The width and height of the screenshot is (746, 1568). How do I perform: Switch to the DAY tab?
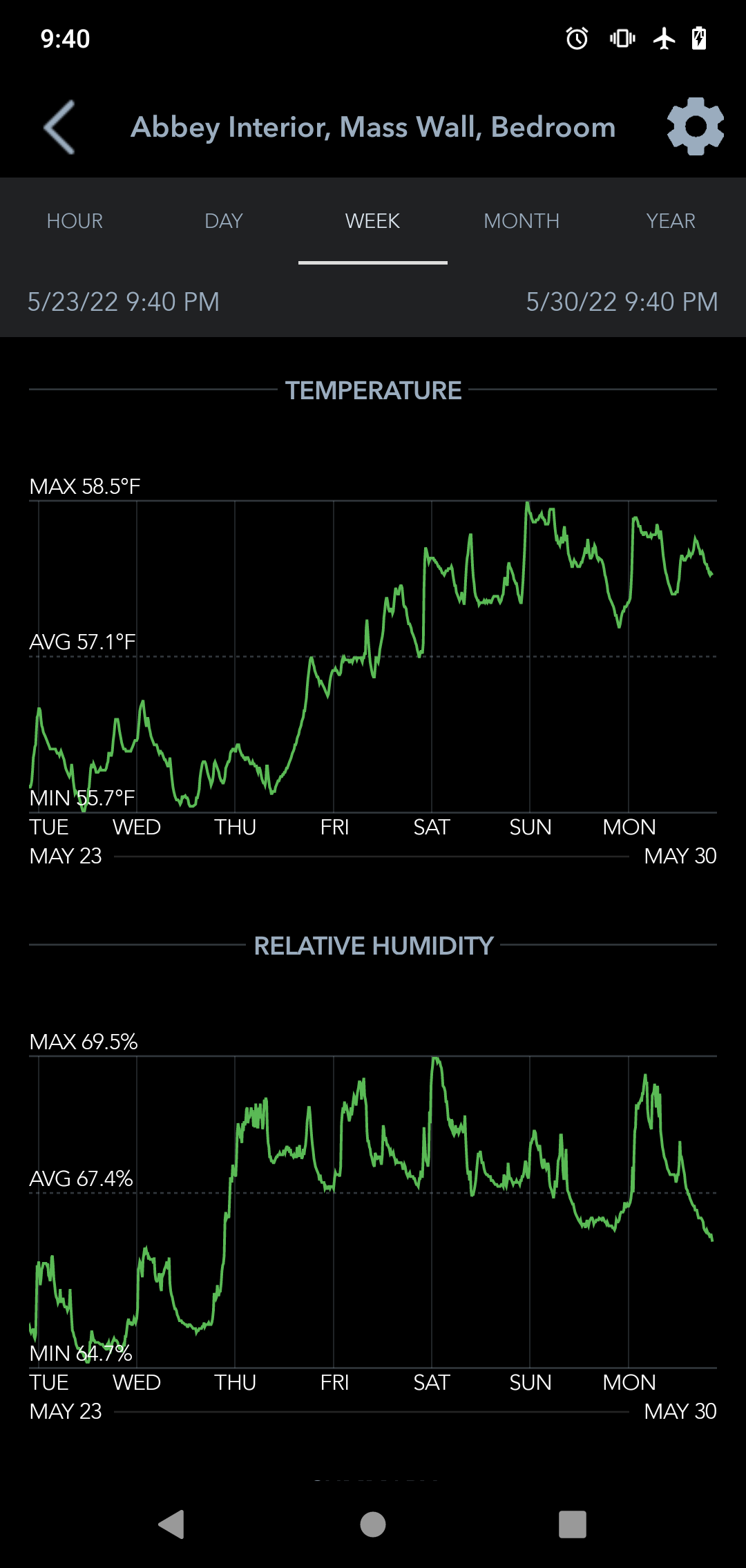click(x=224, y=221)
